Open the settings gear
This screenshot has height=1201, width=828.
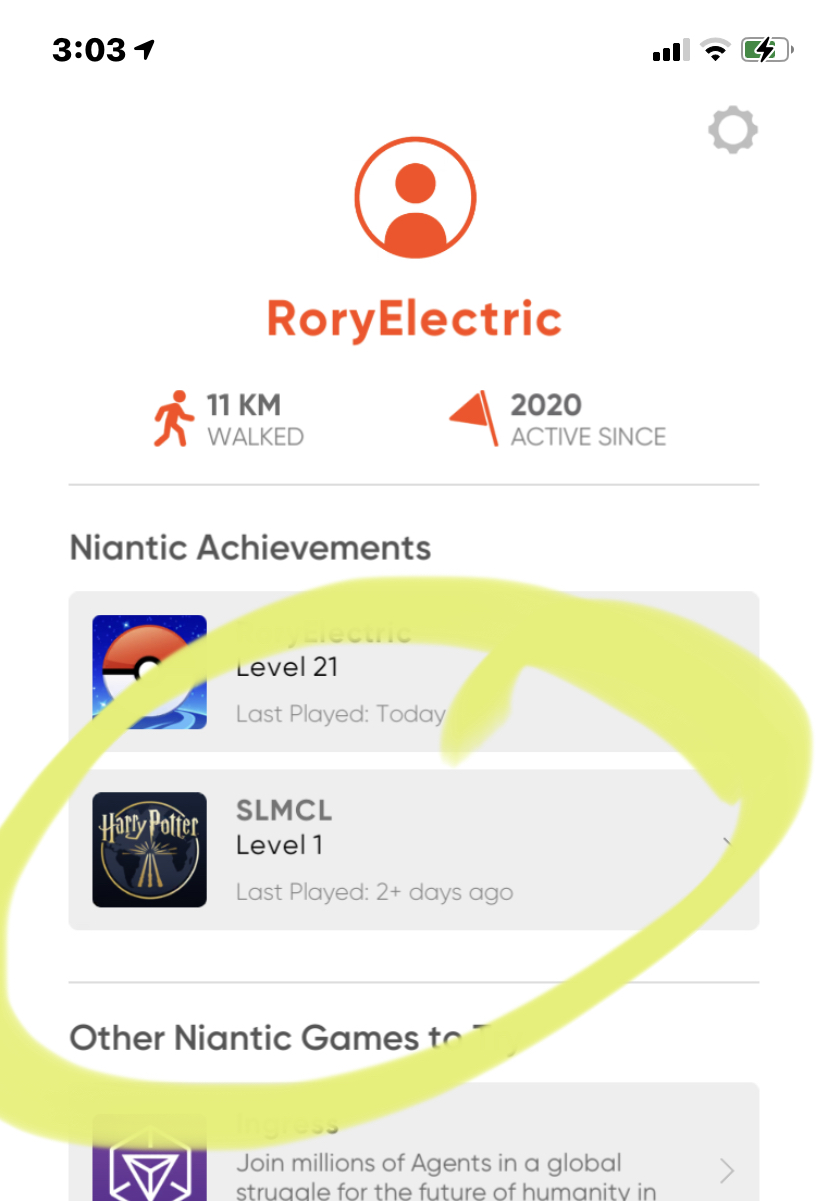(733, 130)
